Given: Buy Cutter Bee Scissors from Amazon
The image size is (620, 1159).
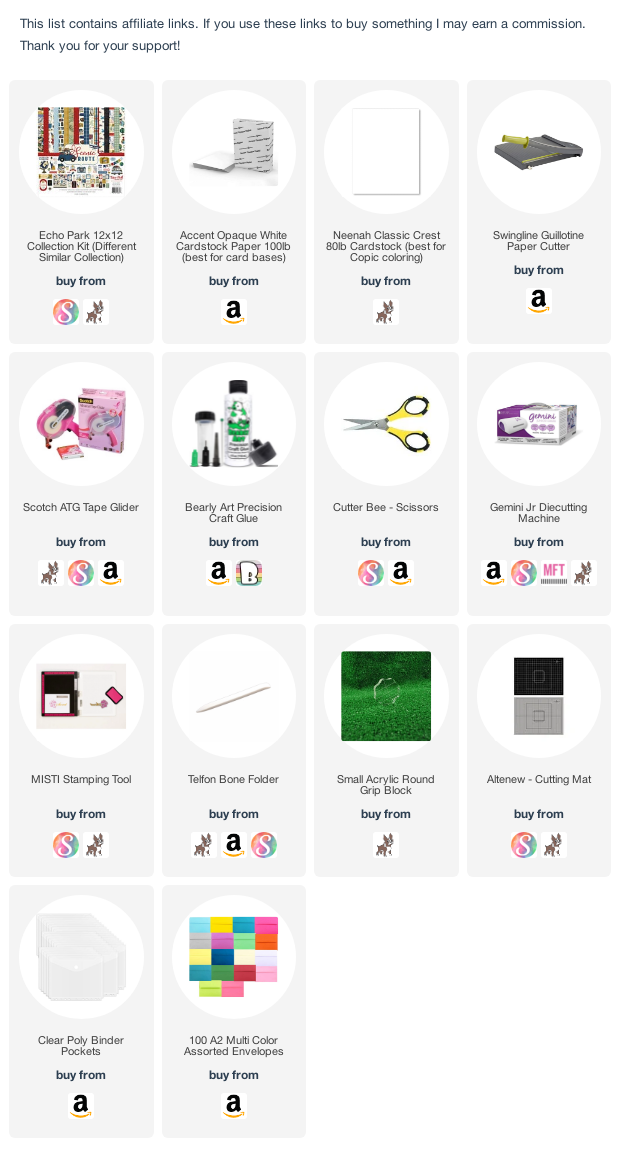Looking at the screenshot, I should (401, 573).
